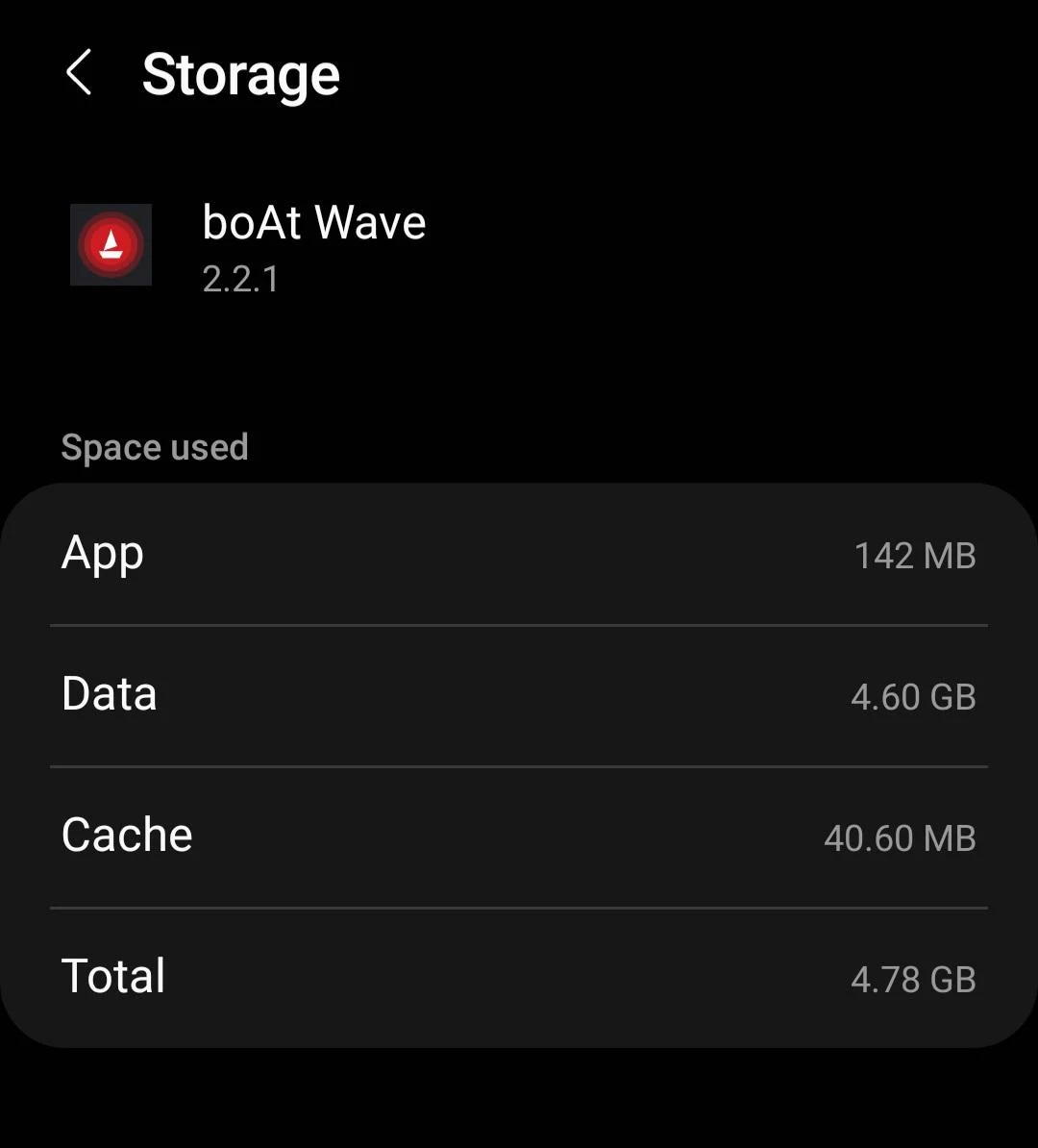Viewport: 1038px width, 1148px height.
Task: Tap the Total storage row
Action: pyautogui.click(x=519, y=978)
